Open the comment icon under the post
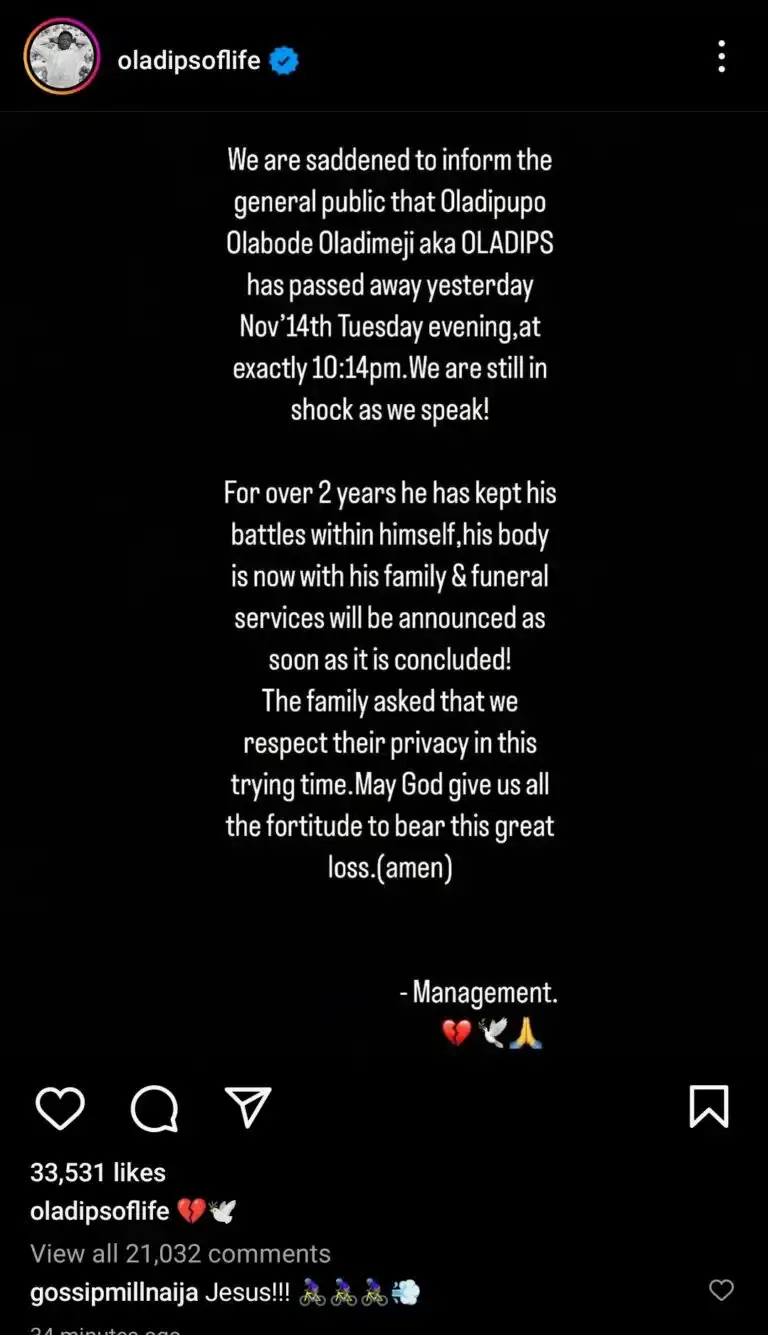 [x=154, y=1108]
